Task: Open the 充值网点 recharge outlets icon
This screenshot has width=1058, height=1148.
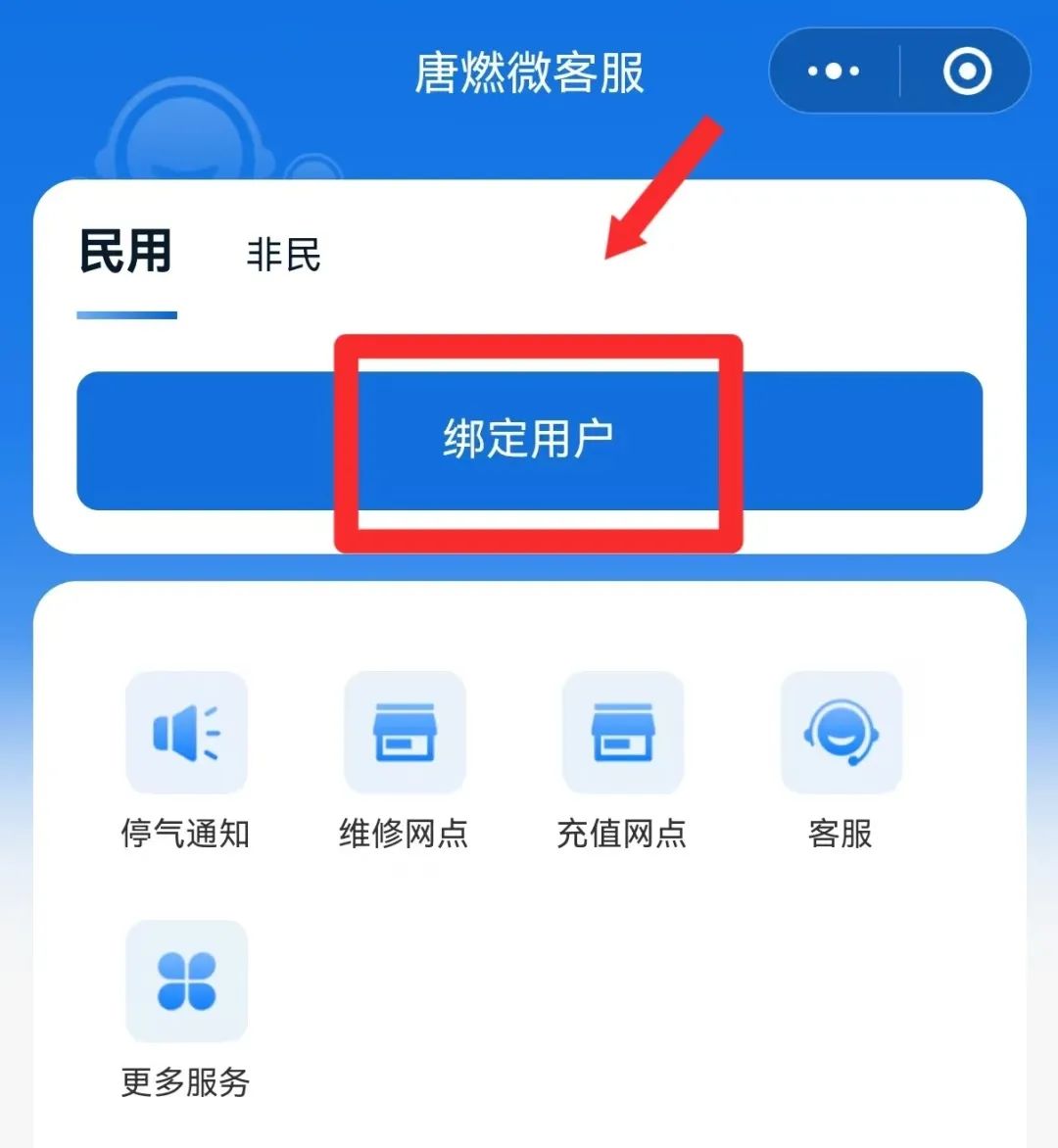Action: [x=623, y=732]
